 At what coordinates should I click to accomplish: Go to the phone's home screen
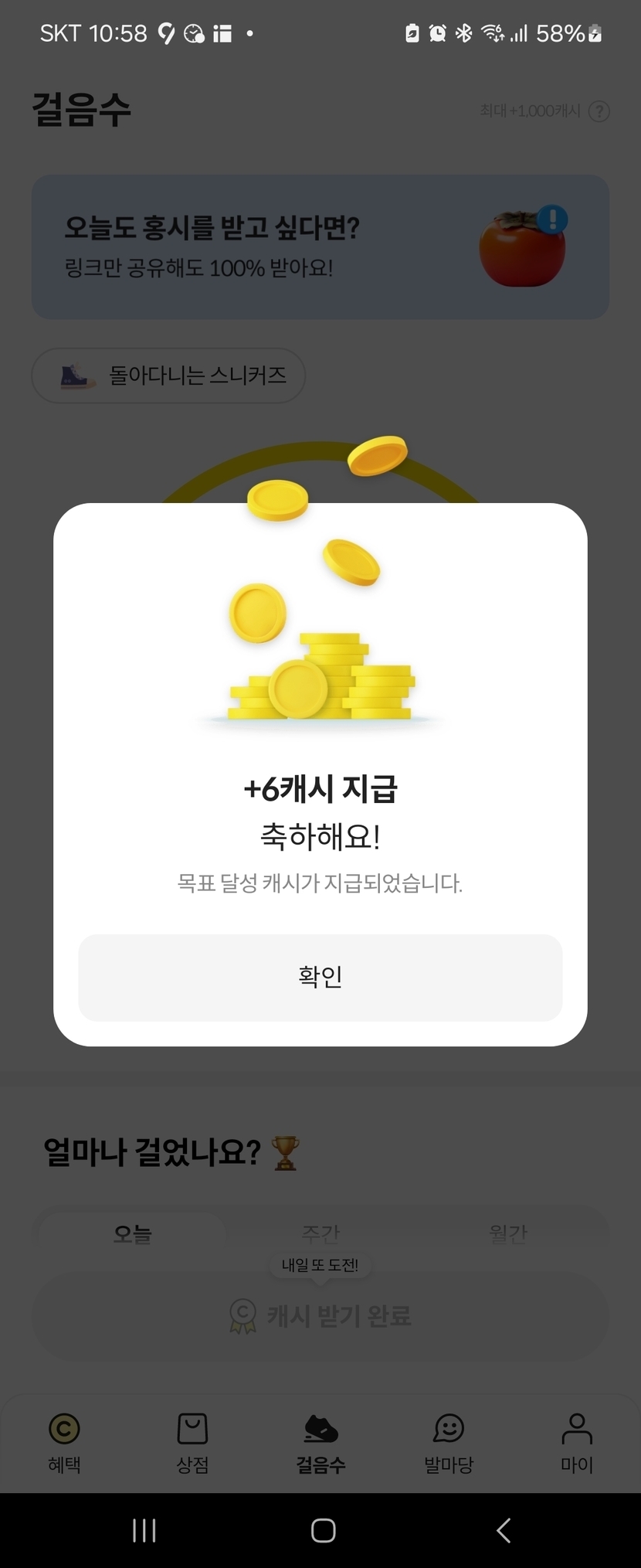pyautogui.click(x=323, y=1530)
